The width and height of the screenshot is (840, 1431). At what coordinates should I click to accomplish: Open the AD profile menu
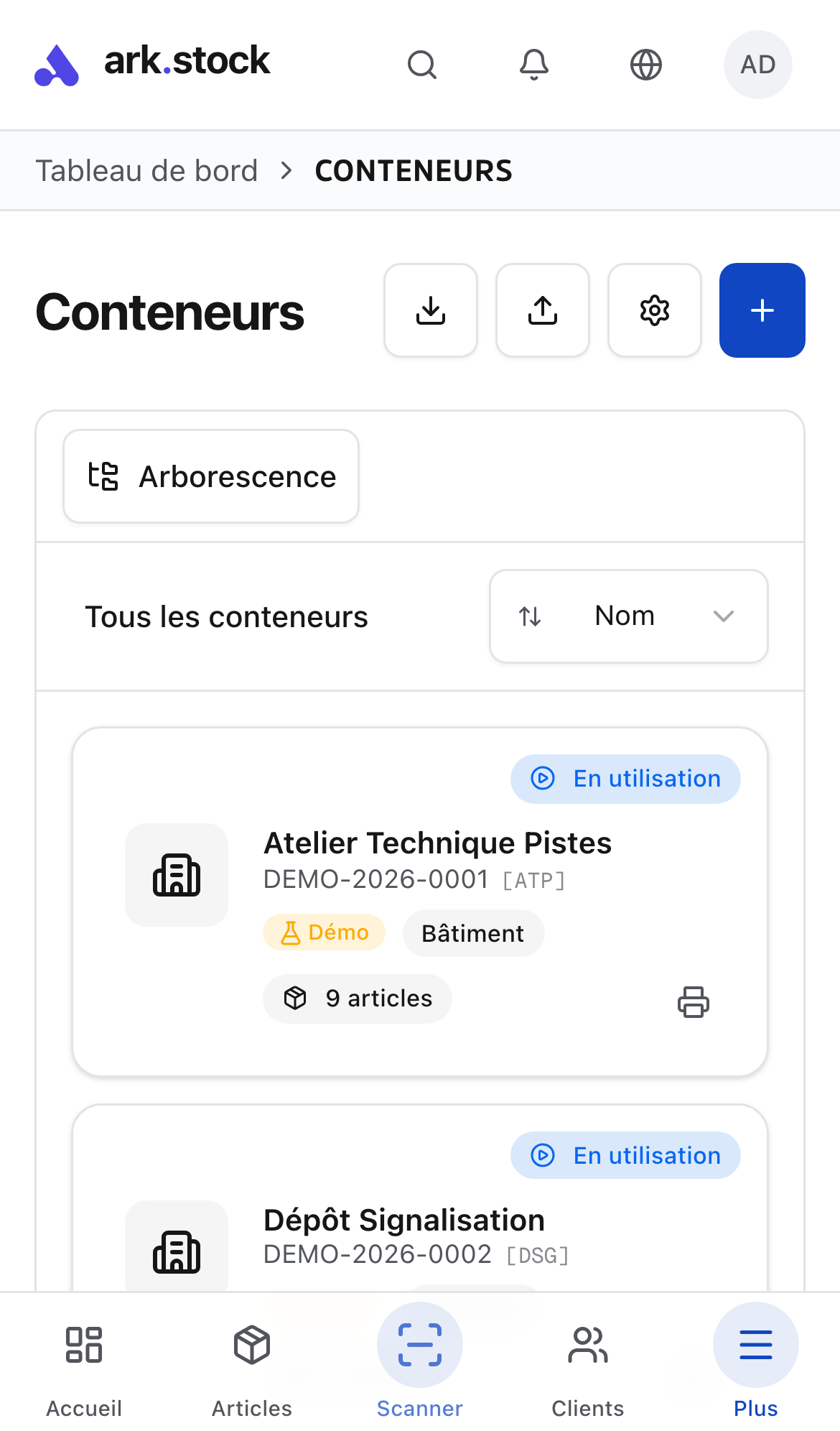tap(757, 65)
